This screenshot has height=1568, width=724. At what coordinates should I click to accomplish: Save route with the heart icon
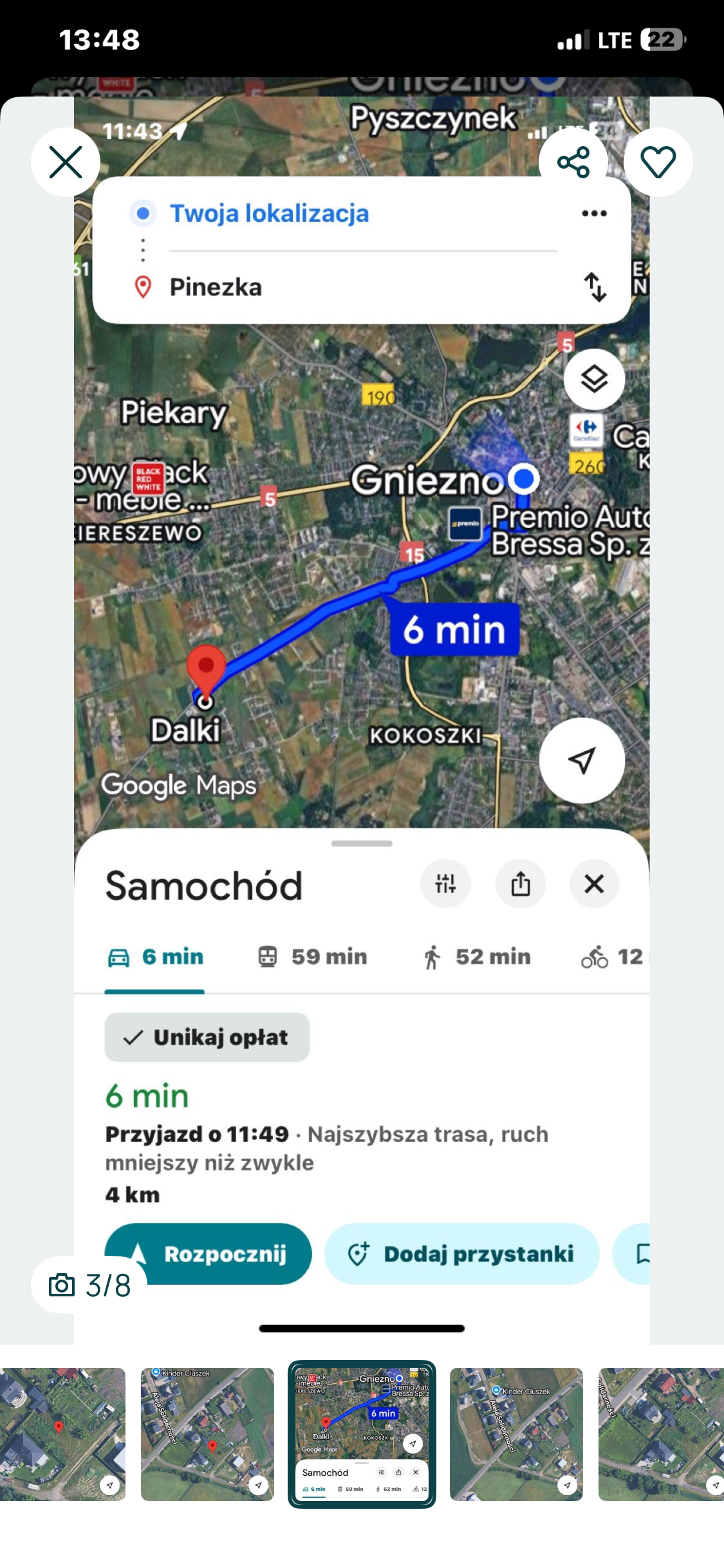658,162
